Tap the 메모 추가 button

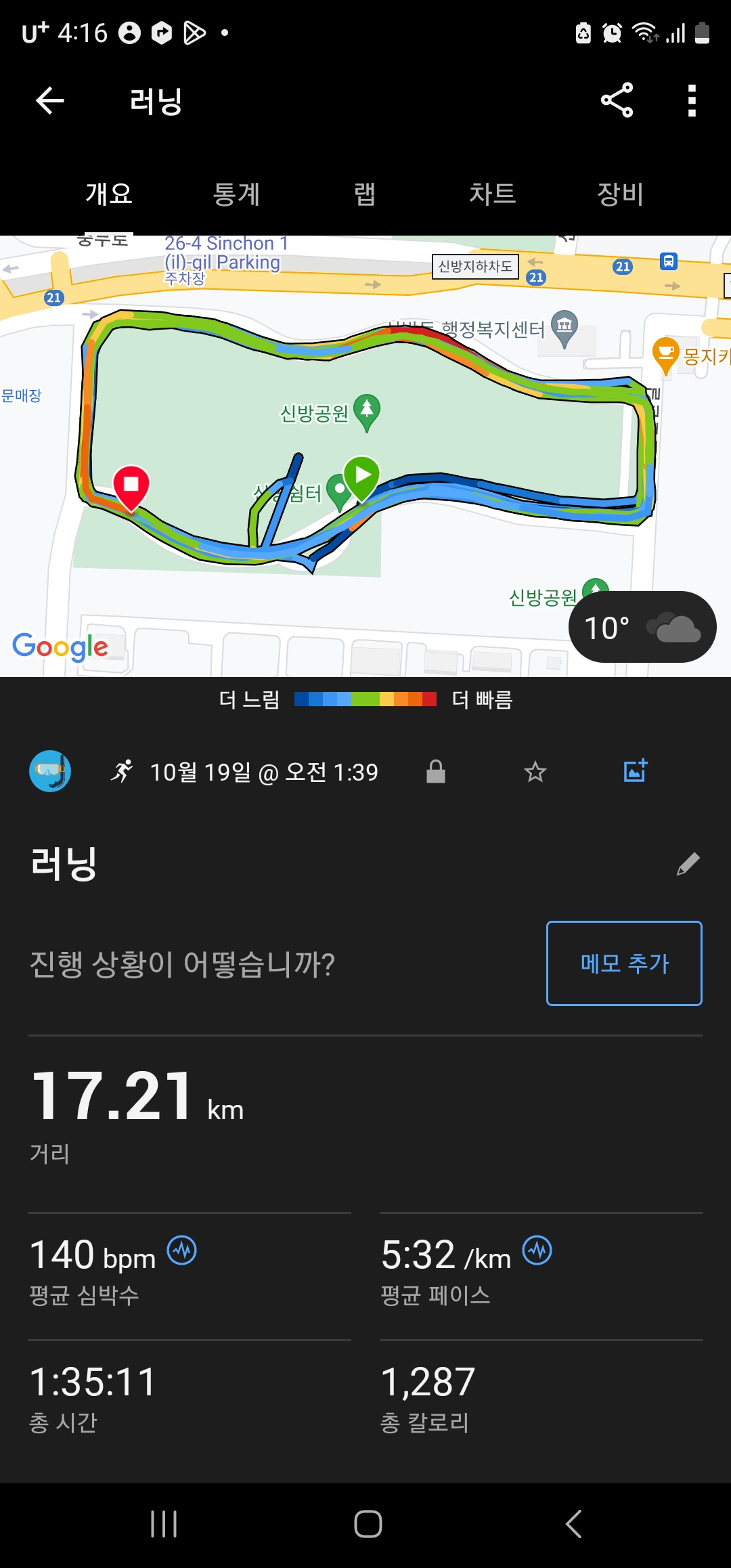coord(624,963)
